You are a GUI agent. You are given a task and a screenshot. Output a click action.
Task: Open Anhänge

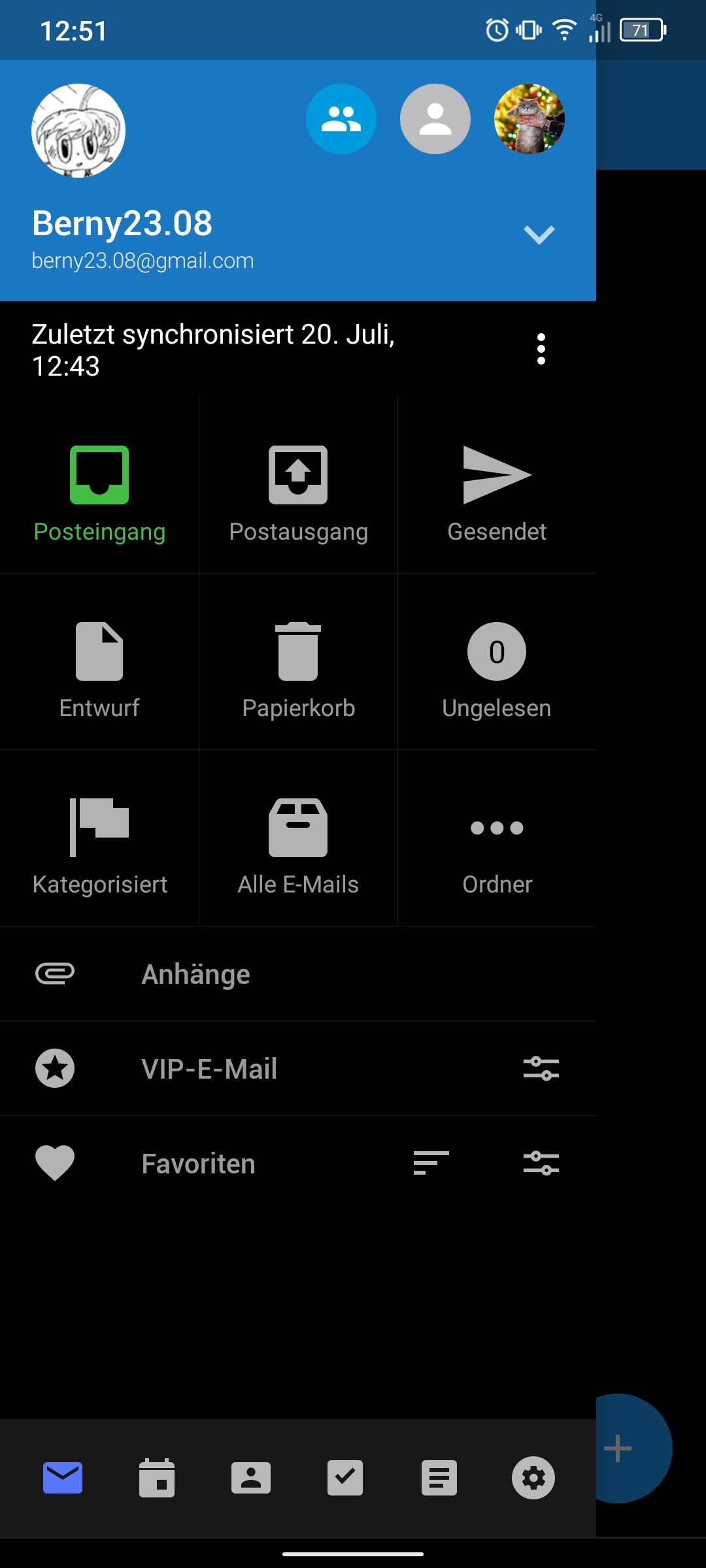[x=298, y=973]
